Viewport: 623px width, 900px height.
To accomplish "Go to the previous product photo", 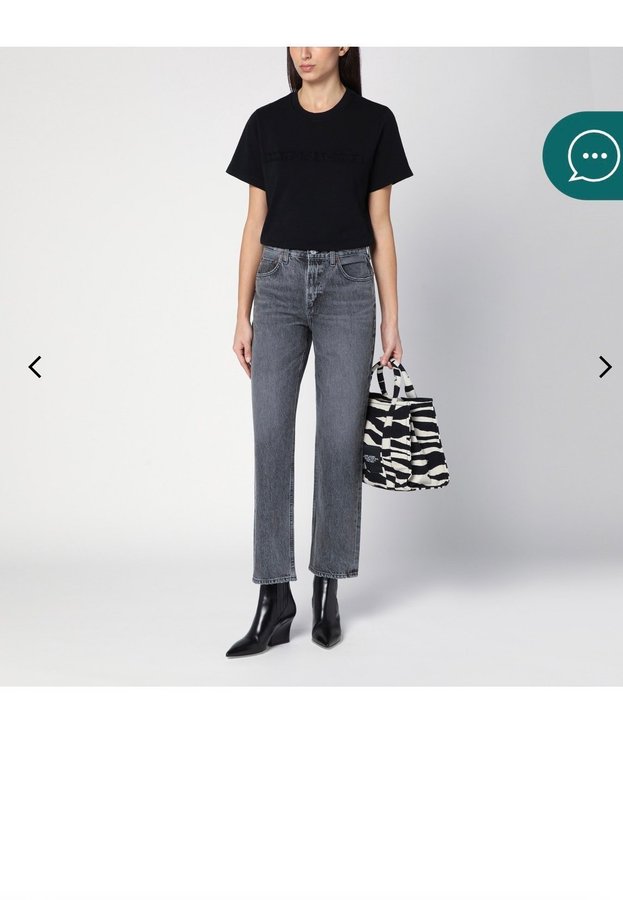I will (x=35, y=367).
